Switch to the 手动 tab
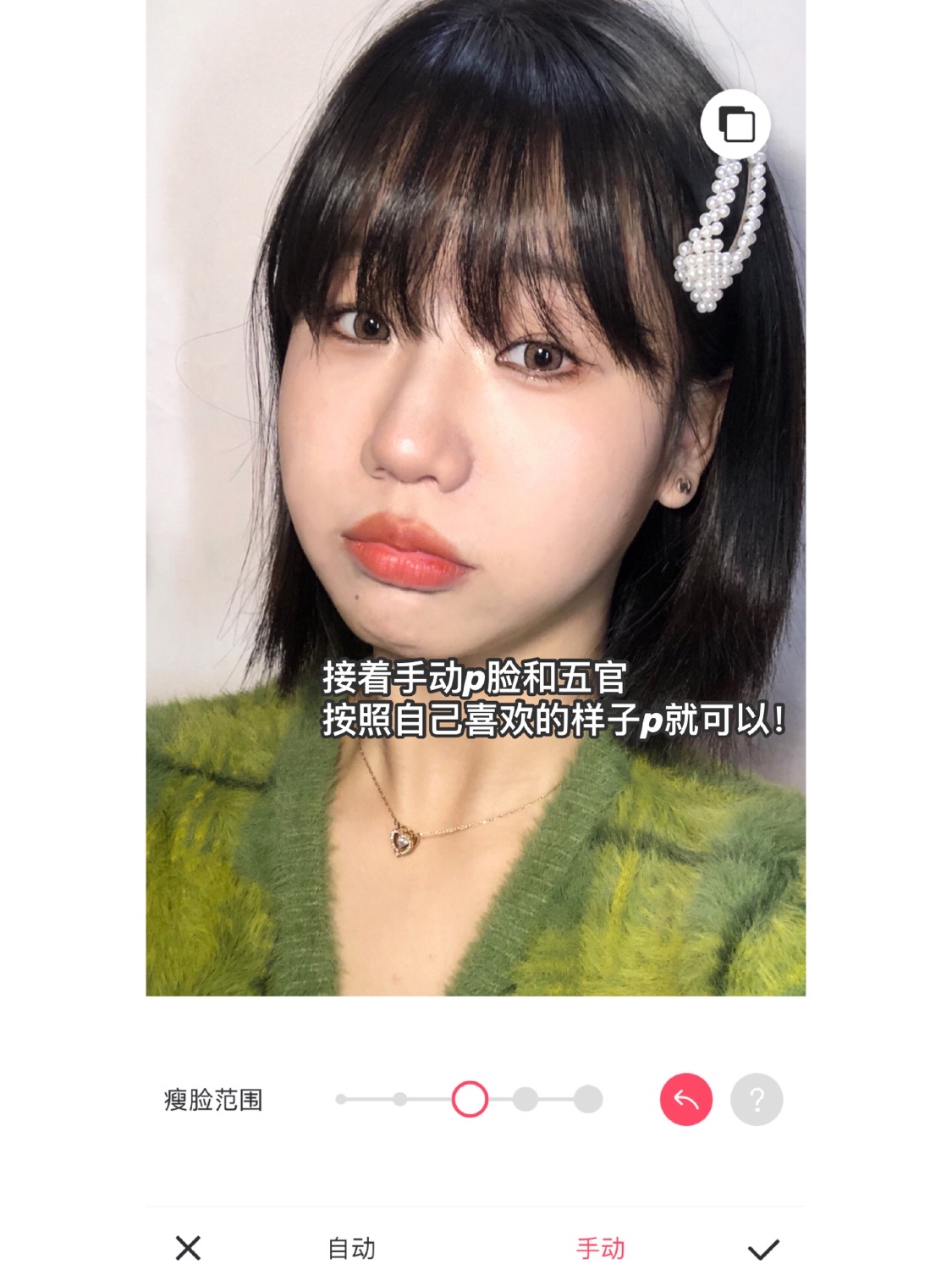This screenshot has width=952, height=1270. click(x=600, y=1248)
